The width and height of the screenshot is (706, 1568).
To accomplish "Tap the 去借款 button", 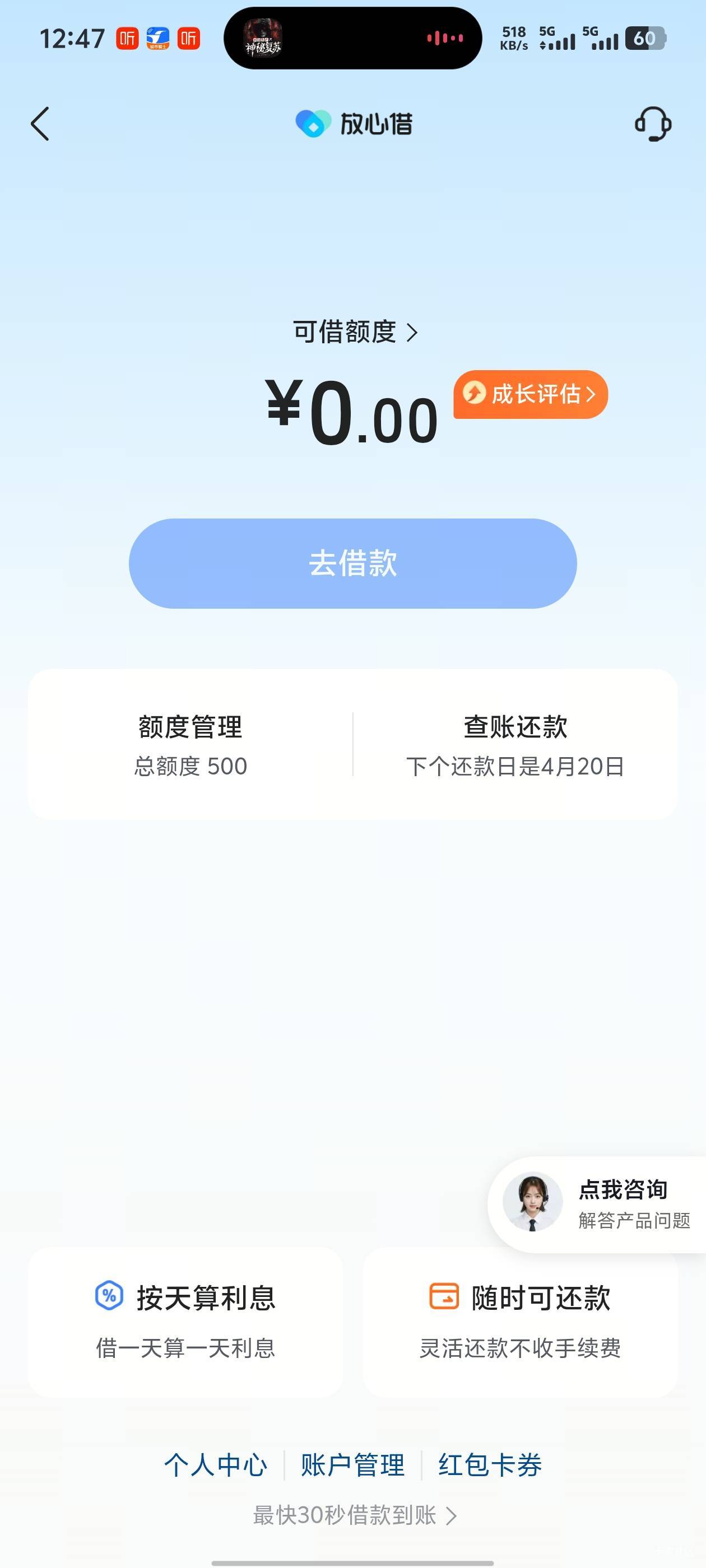I will 352,563.
